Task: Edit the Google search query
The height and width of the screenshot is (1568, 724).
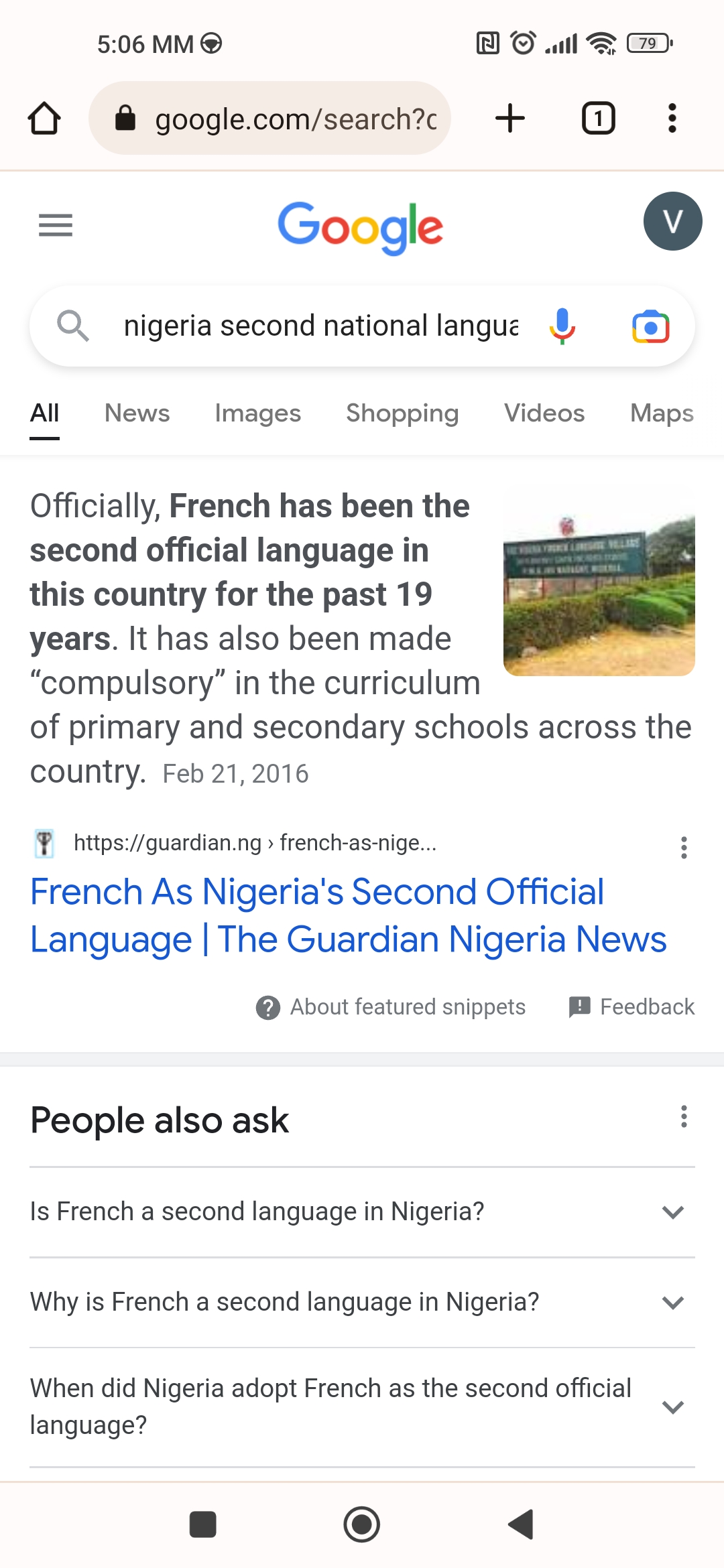Action: 320,326
